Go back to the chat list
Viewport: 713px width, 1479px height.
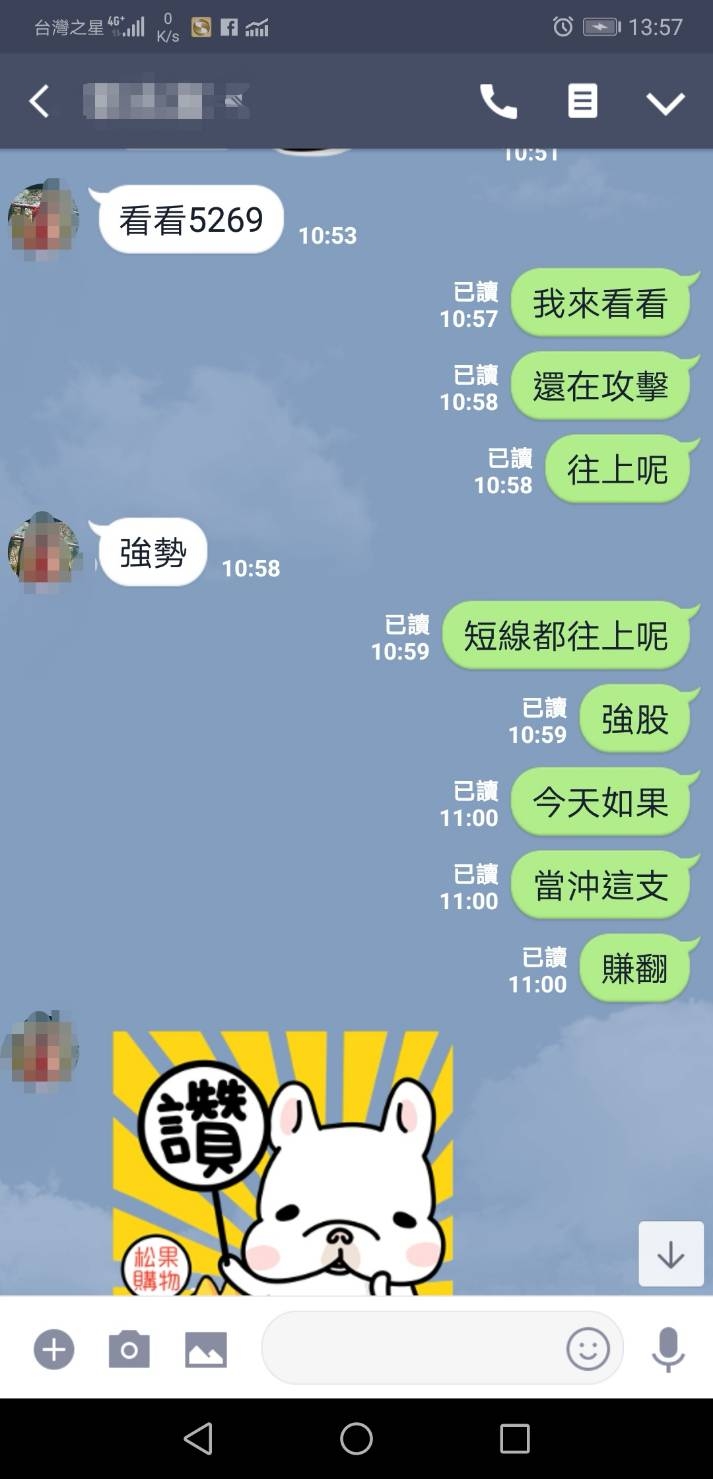(x=39, y=101)
